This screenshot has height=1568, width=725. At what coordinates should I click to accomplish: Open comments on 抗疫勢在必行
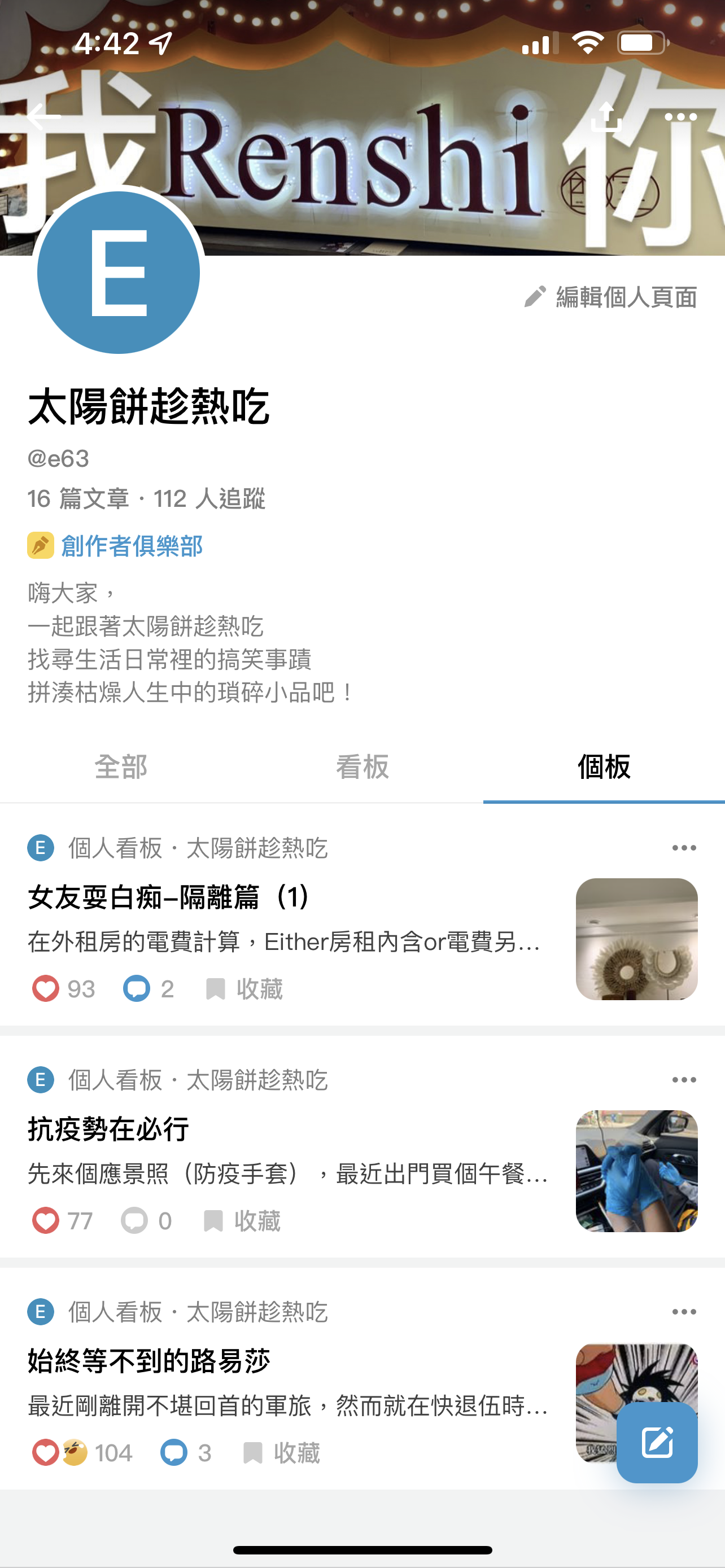click(x=146, y=1220)
